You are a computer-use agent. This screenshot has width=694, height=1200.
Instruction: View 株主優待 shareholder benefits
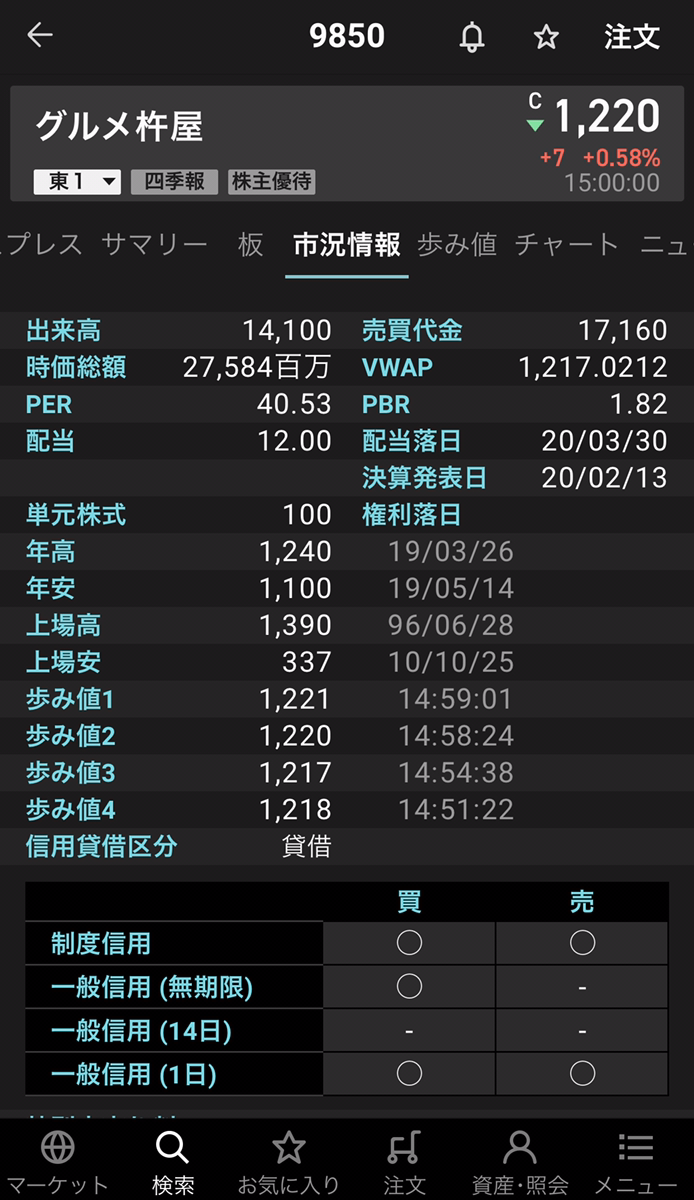click(x=272, y=182)
